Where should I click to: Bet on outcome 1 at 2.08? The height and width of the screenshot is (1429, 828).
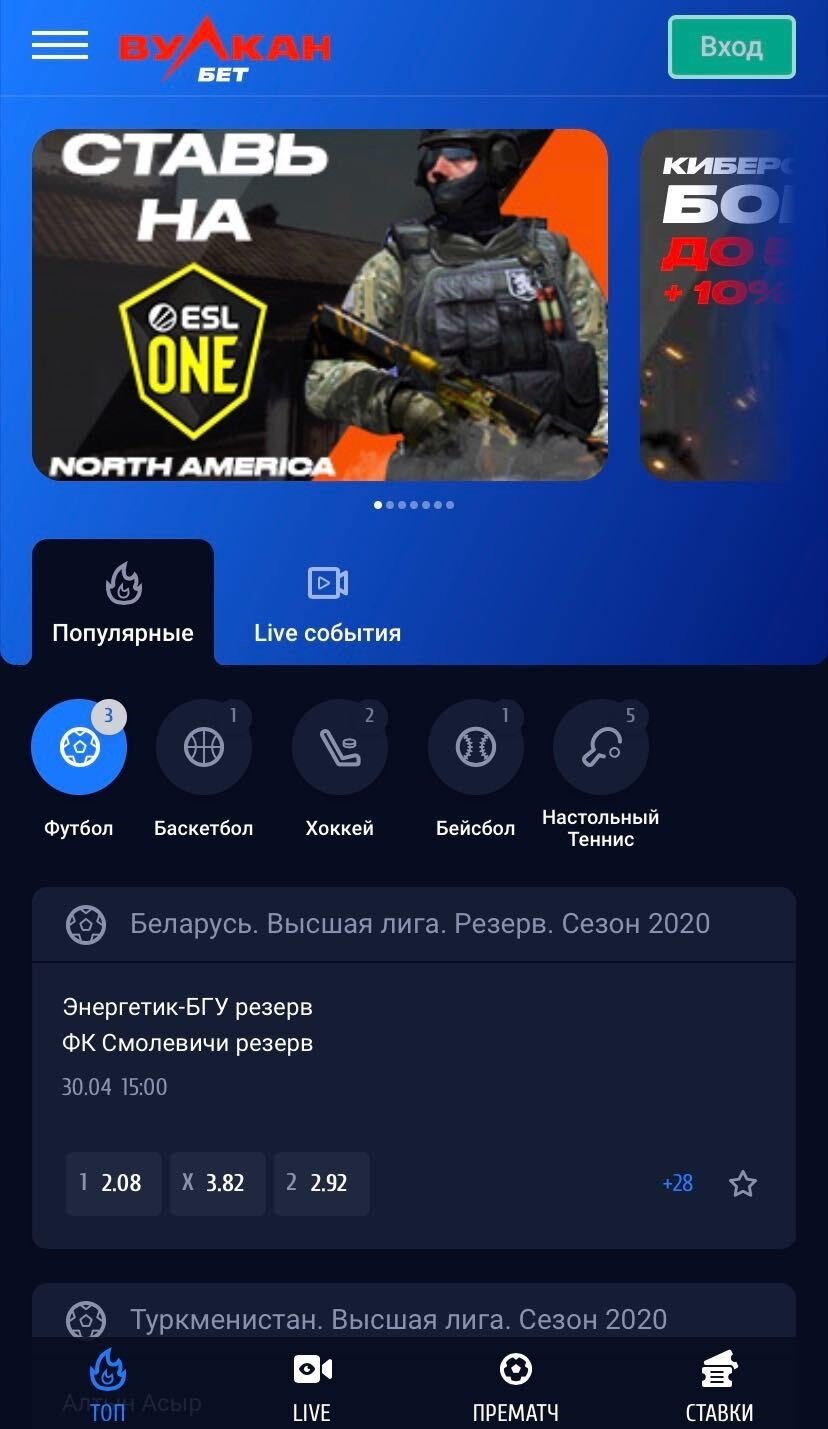tap(113, 1183)
